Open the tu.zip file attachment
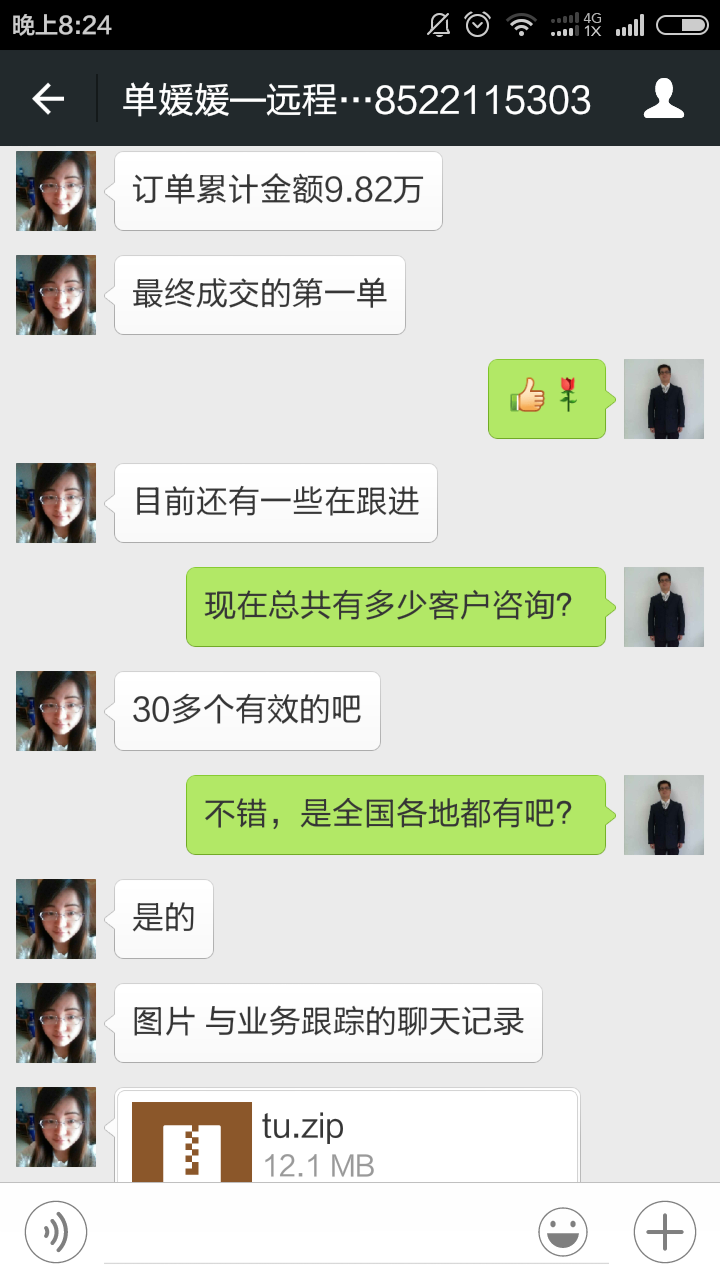Image resolution: width=720 pixels, height=1280 pixels. tap(347, 1139)
